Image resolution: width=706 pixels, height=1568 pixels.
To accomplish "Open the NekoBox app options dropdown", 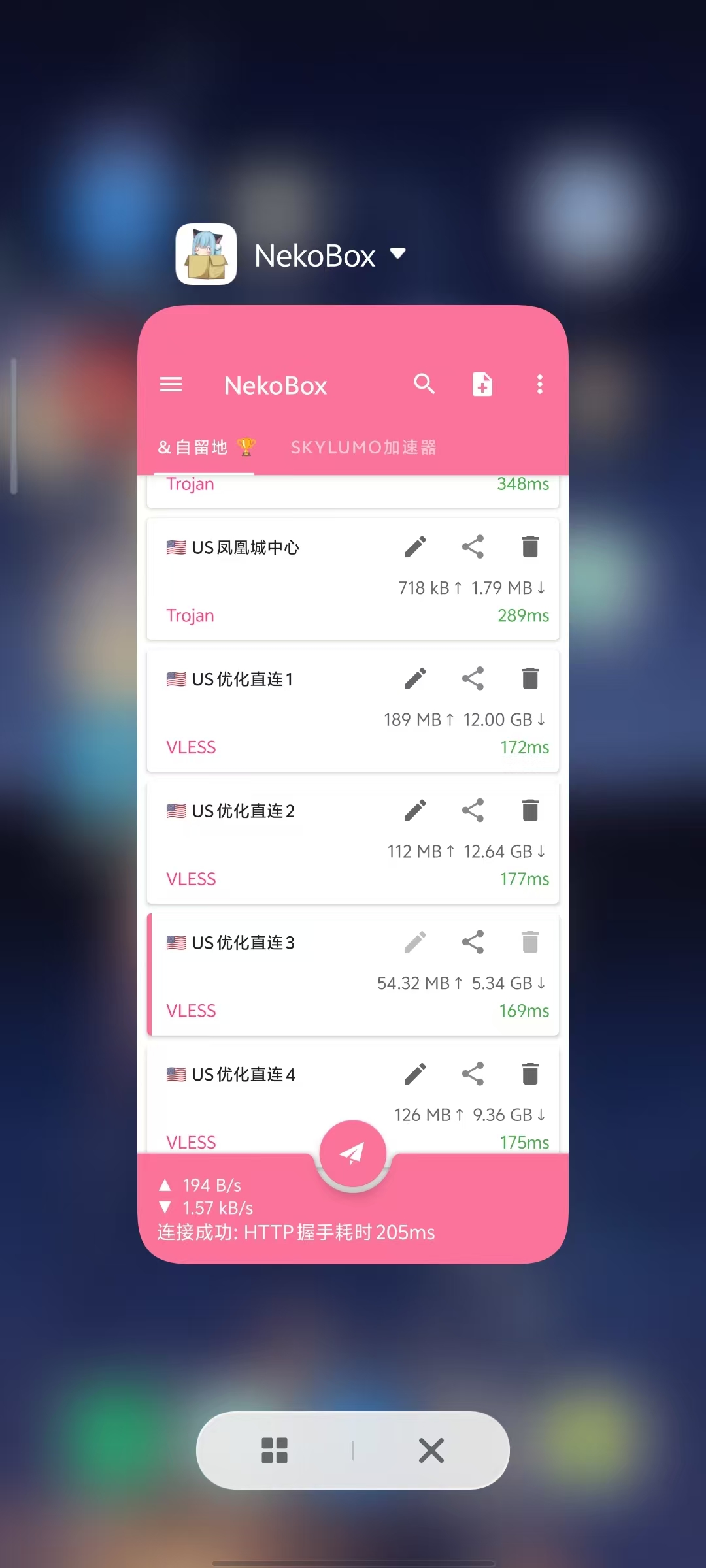I will [x=397, y=253].
